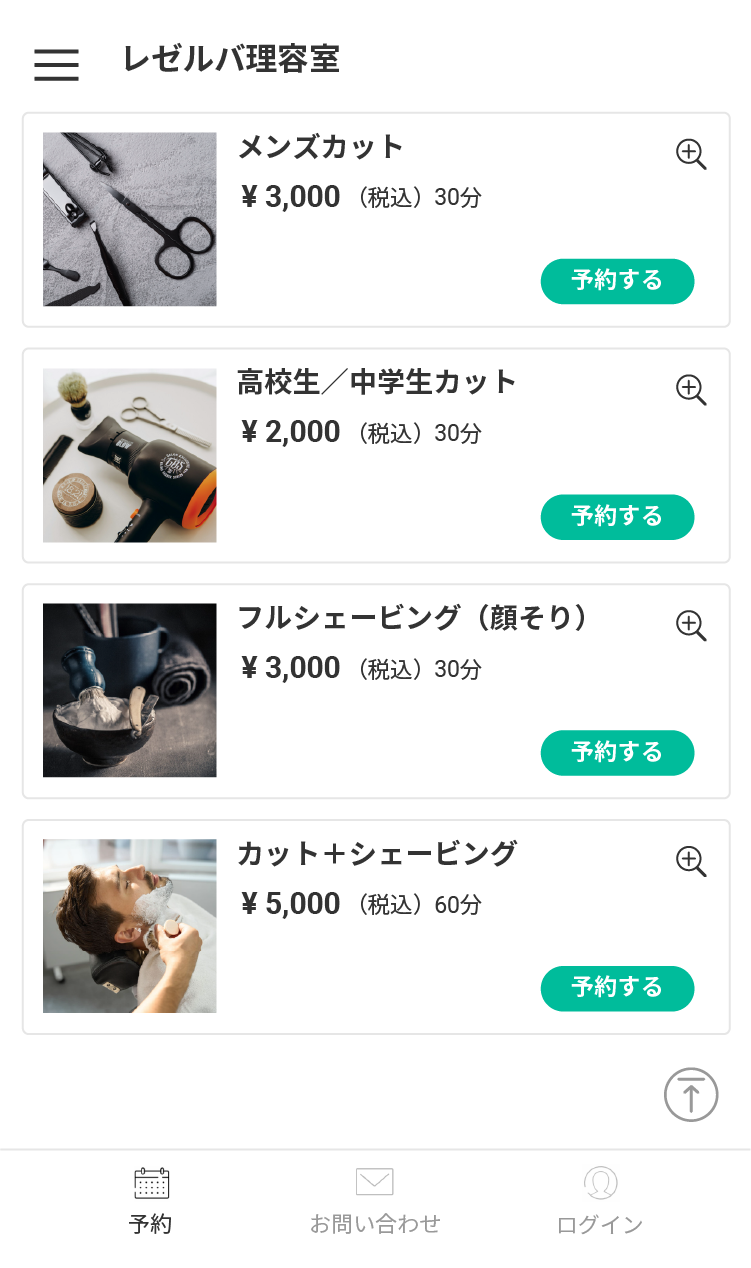Open the カット＋シェービング photo

130,926
